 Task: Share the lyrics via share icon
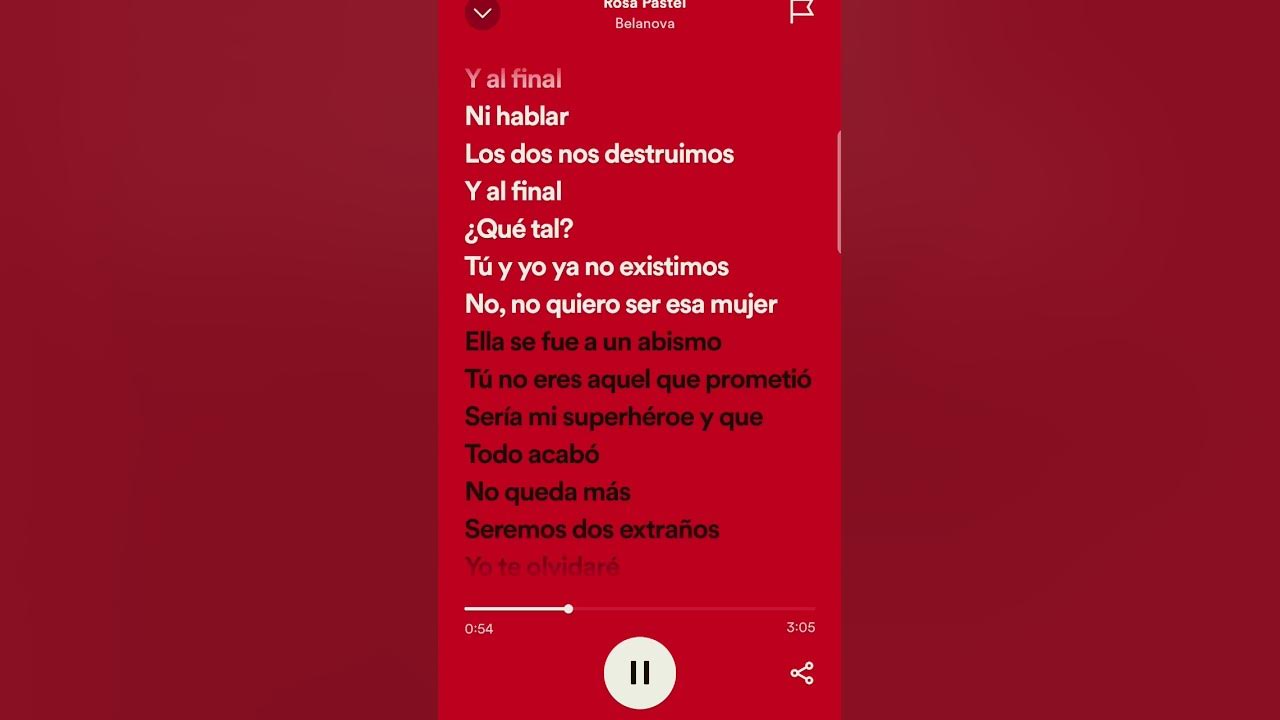coord(802,673)
